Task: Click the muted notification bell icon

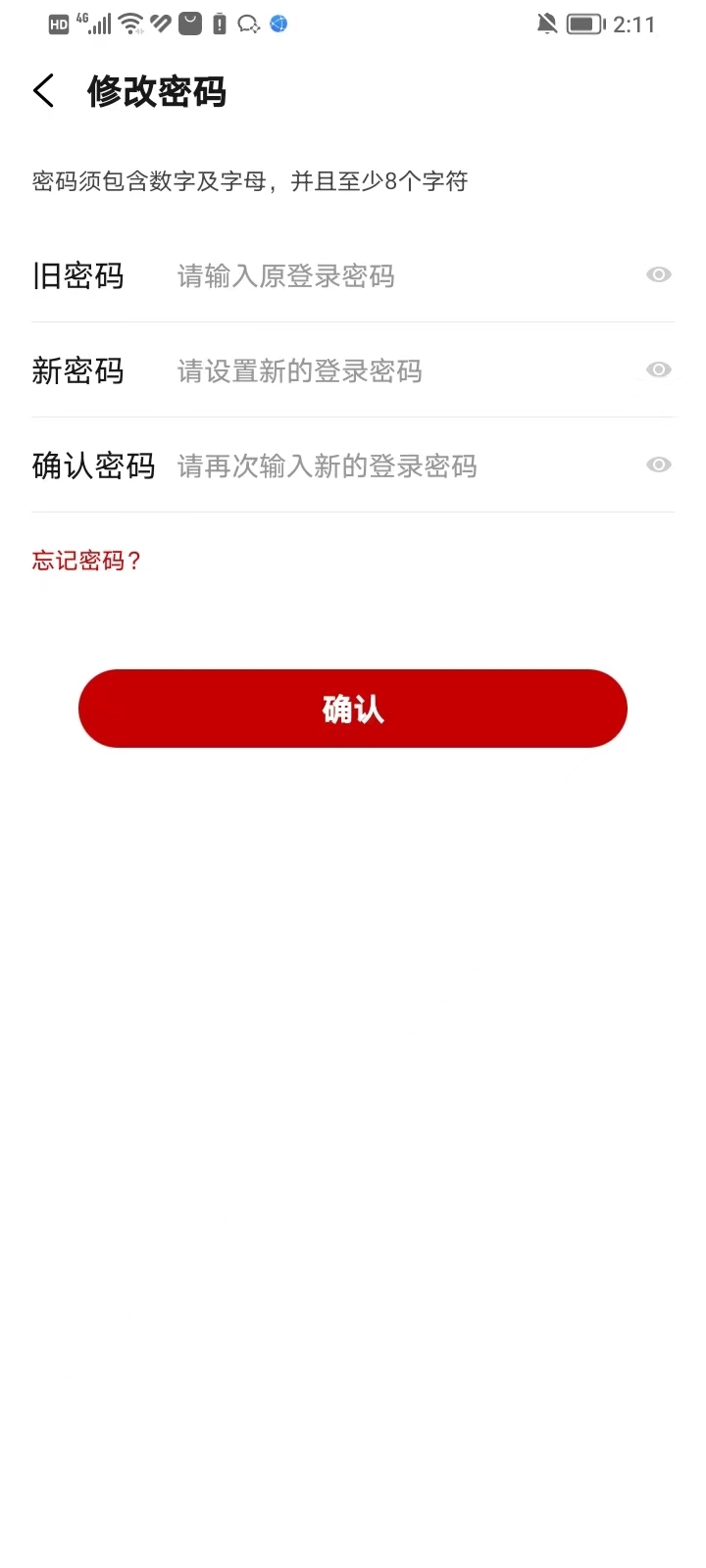Action: 547,24
